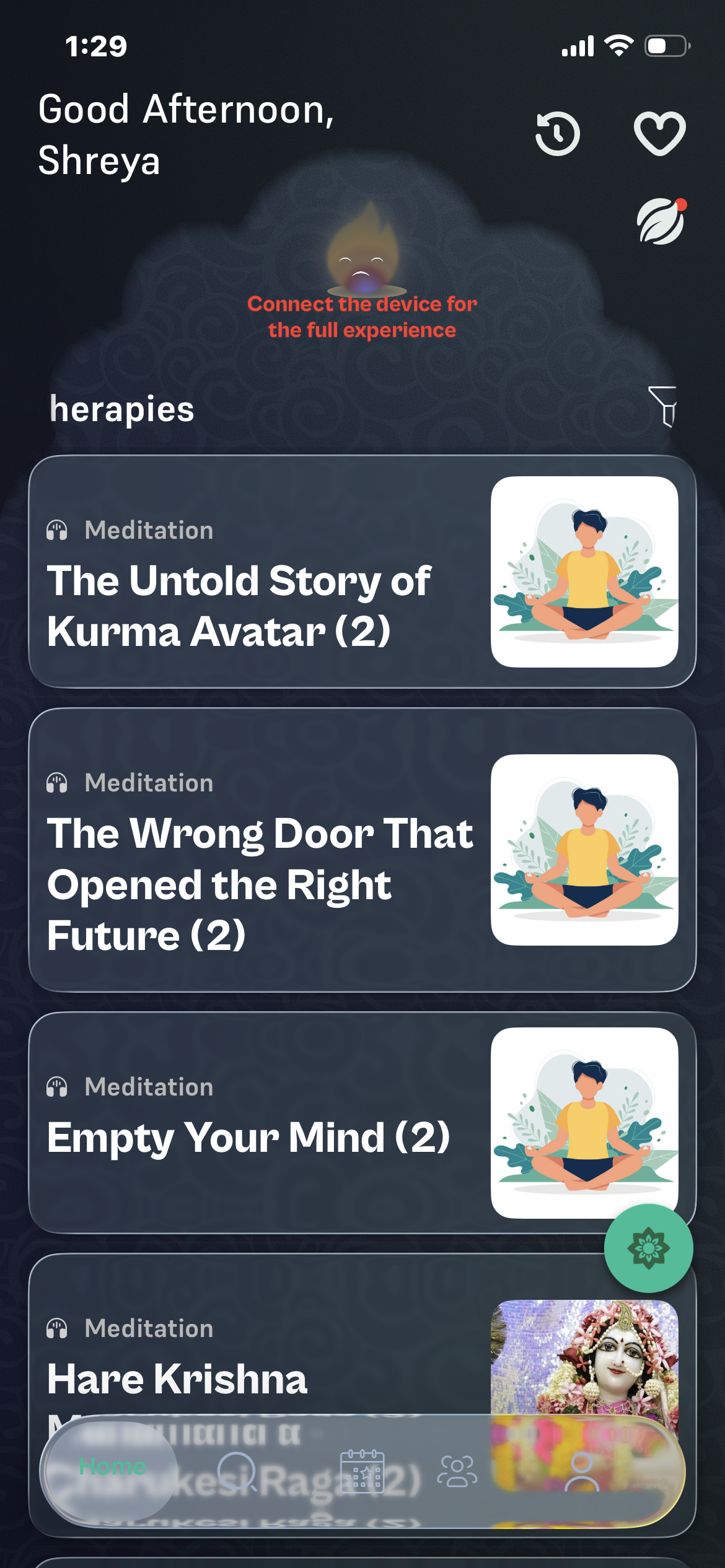Tap the green flower floating button
Image resolution: width=725 pixels, height=1568 pixels.
(x=648, y=1248)
